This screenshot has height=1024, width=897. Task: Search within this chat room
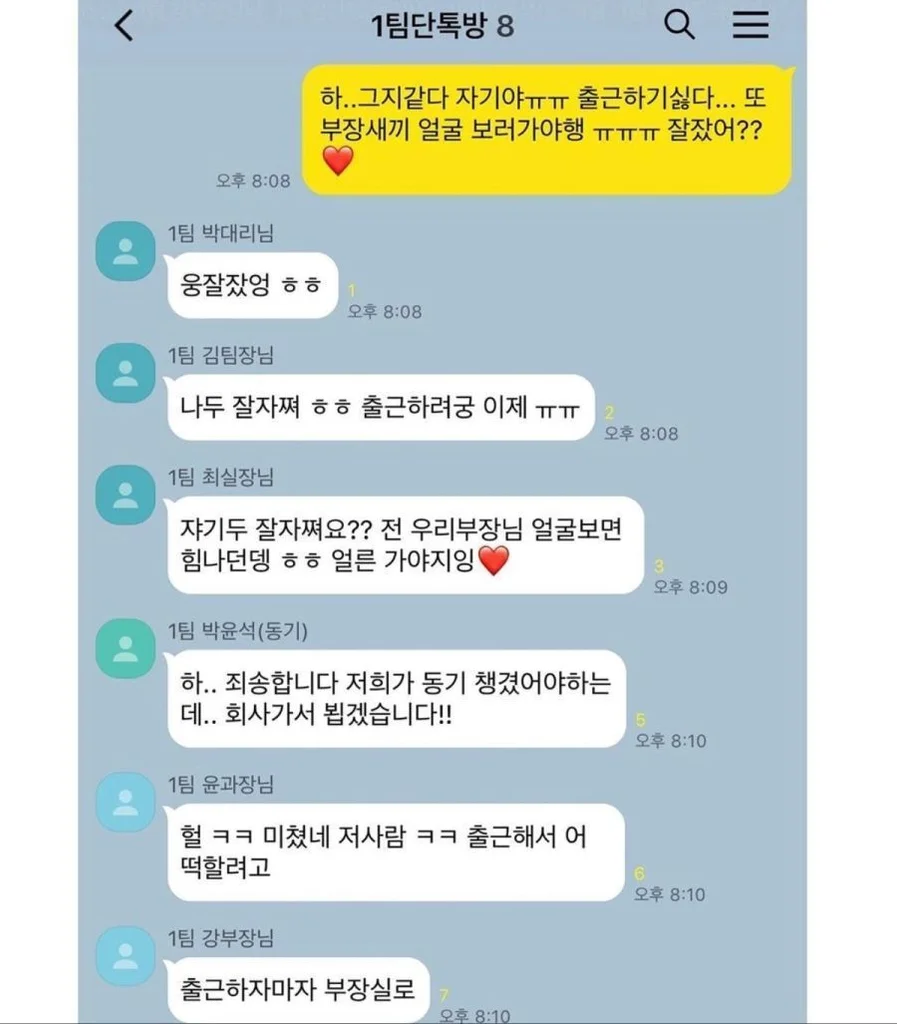pyautogui.click(x=679, y=25)
